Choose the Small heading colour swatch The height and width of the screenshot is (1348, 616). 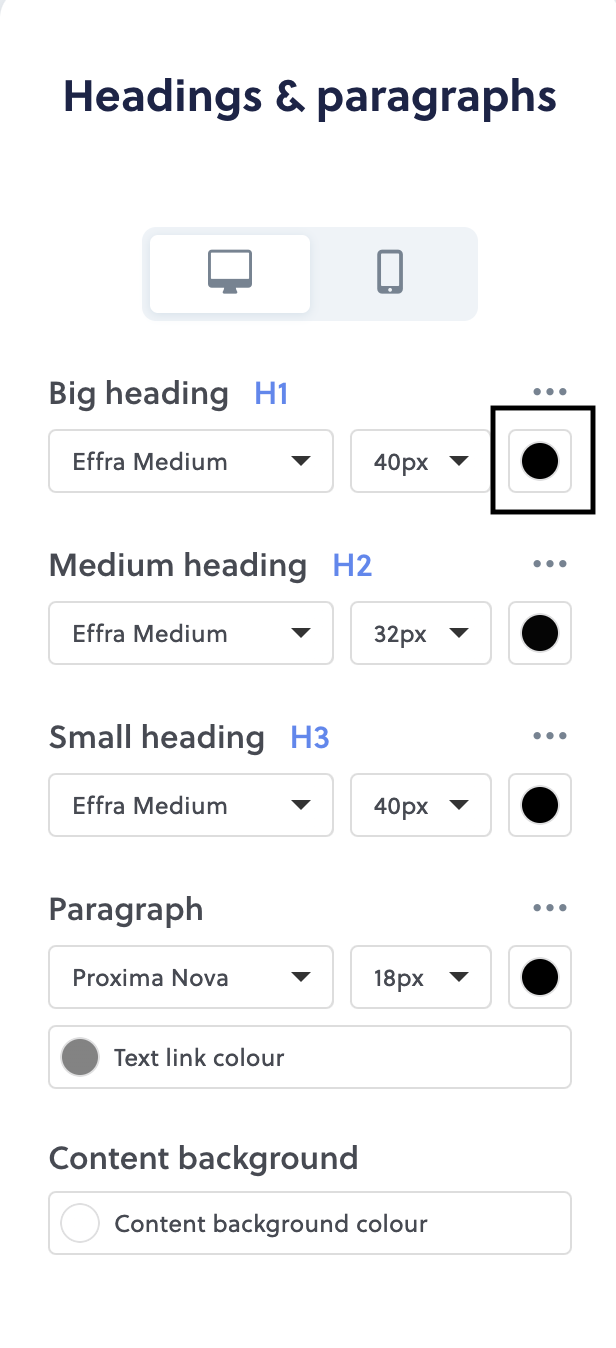(x=540, y=805)
